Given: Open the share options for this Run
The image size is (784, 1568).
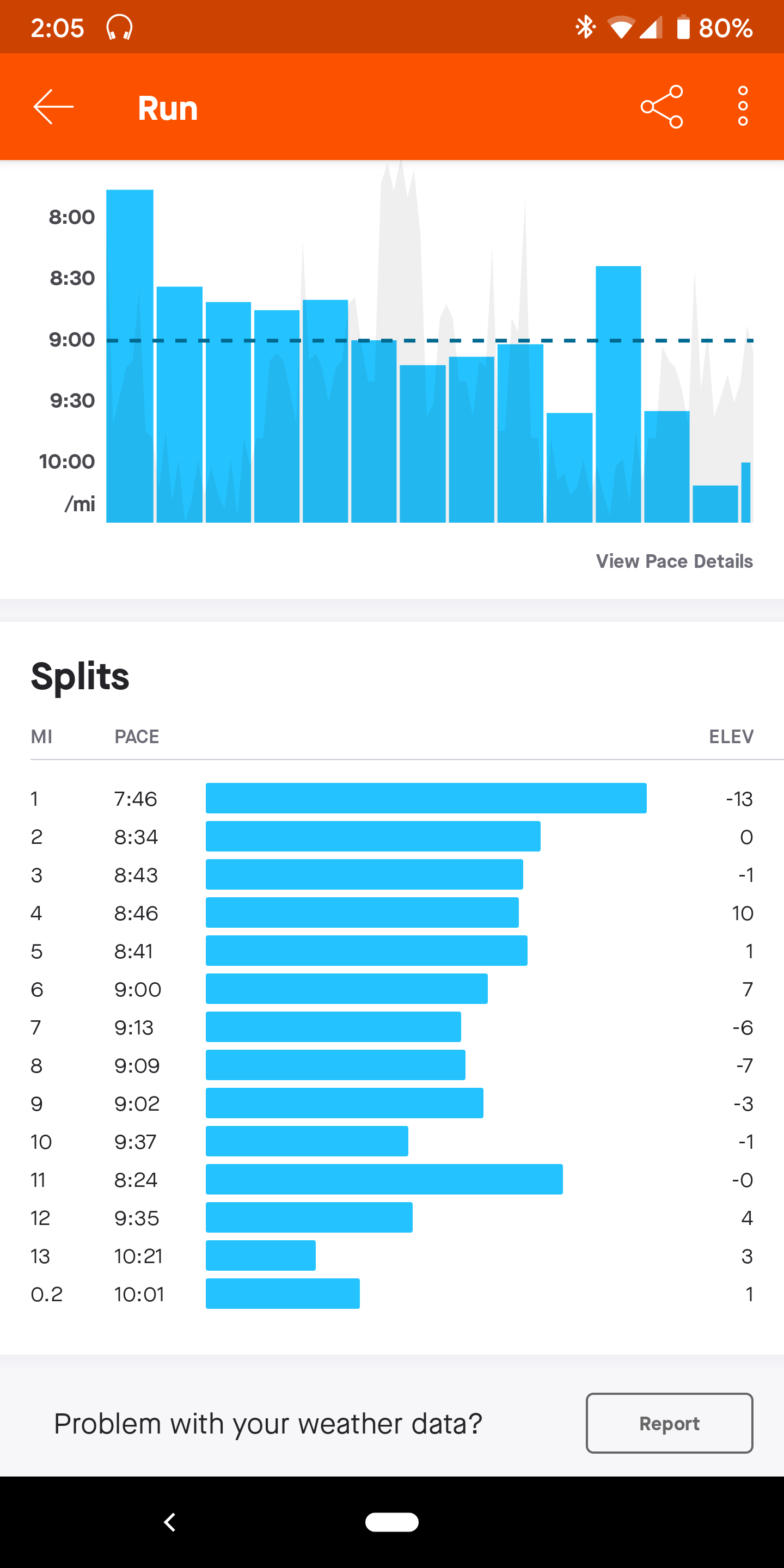Looking at the screenshot, I should pyautogui.click(x=661, y=107).
